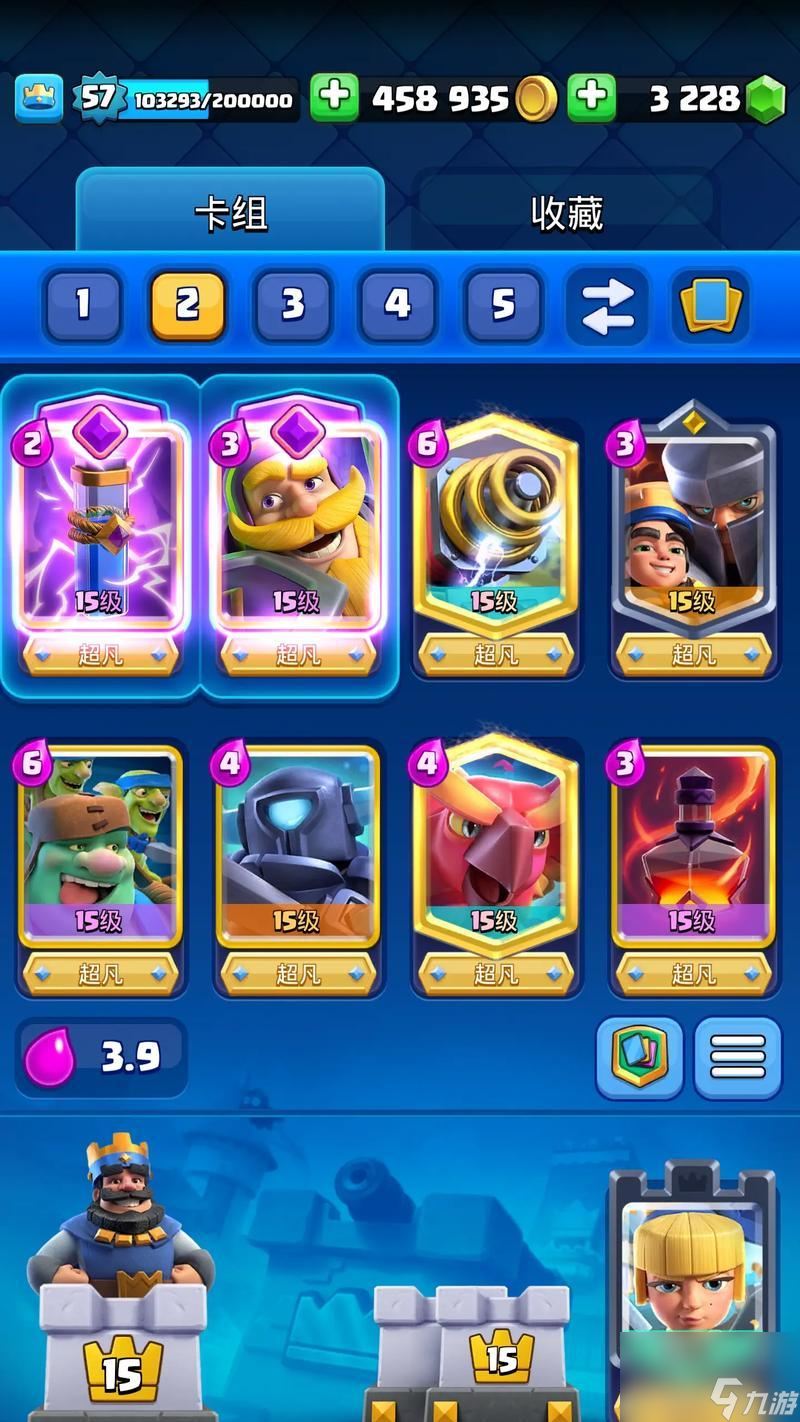Select deck slot 4

(397, 304)
